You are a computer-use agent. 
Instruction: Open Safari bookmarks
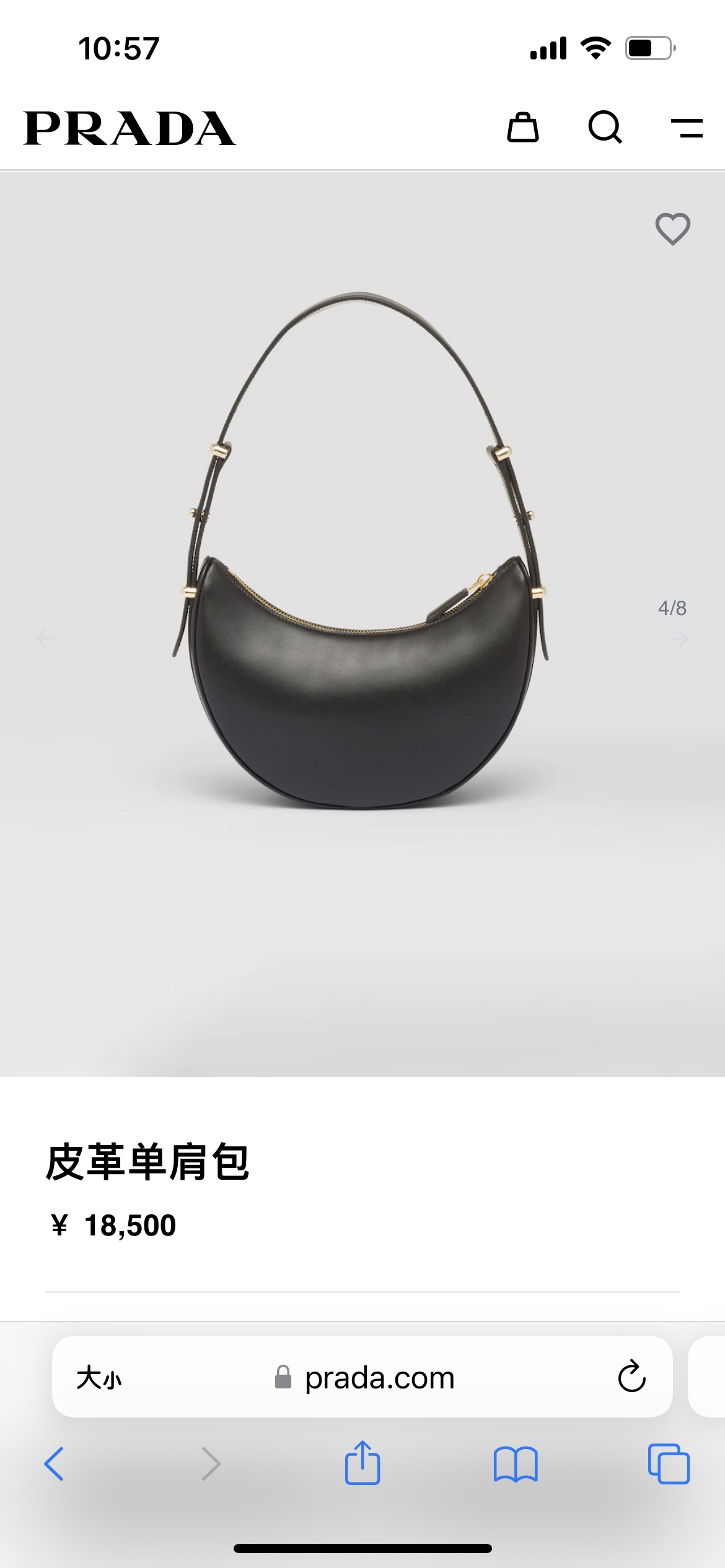(x=516, y=1464)
